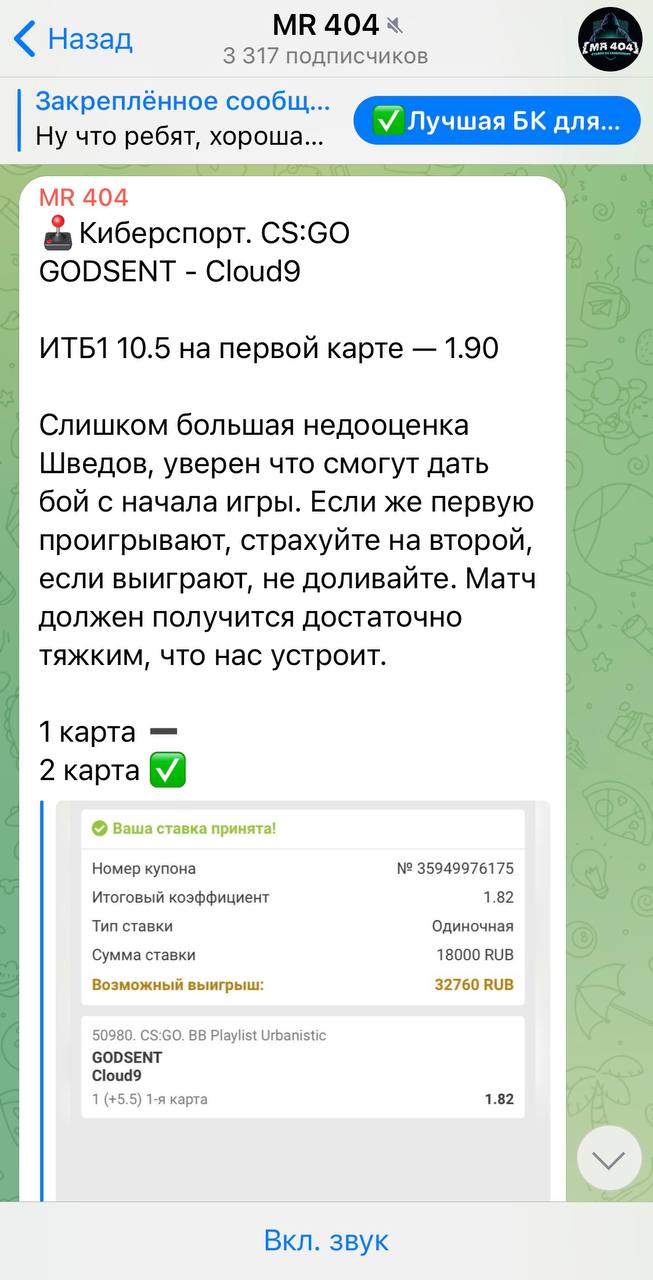653x1280 pixels.
Task: Unmute channel with Вкл. звук
Action: [326, 1241]
